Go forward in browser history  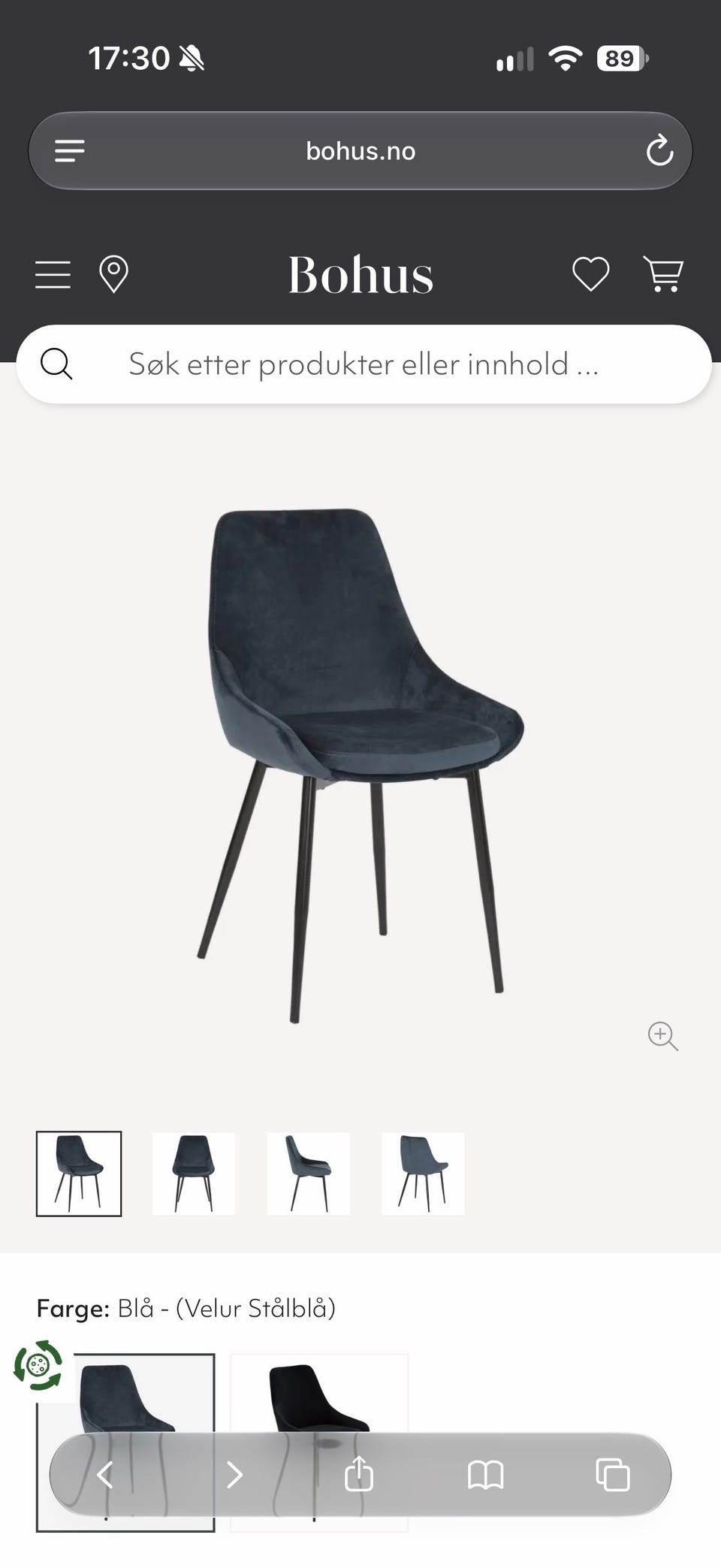click(x=234, y=1475)
